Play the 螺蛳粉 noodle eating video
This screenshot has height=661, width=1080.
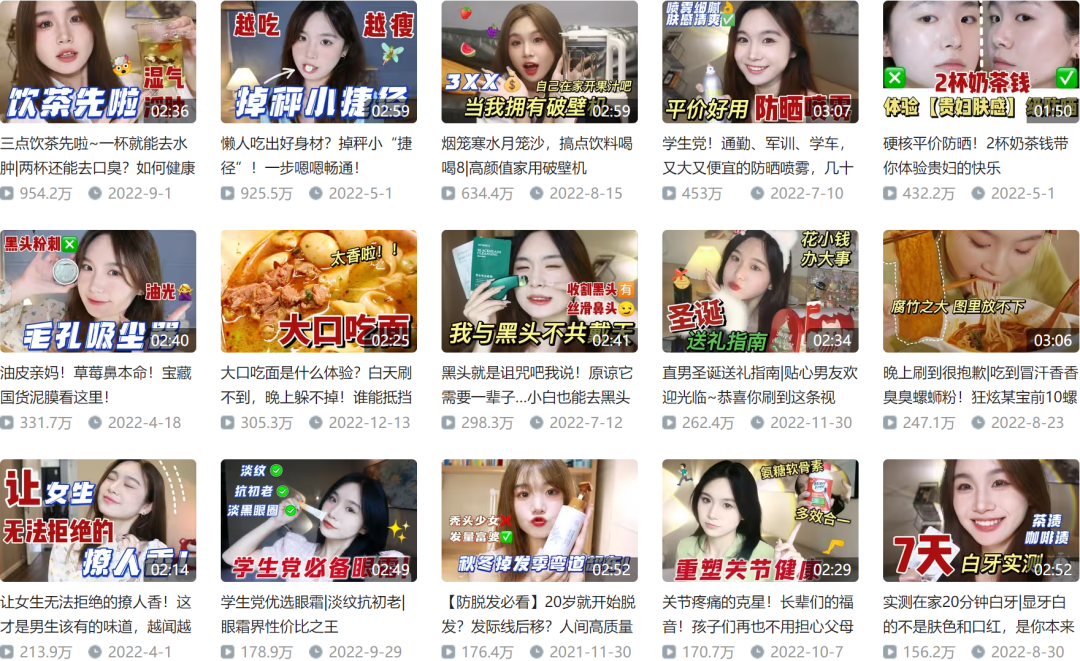[981, 291]
